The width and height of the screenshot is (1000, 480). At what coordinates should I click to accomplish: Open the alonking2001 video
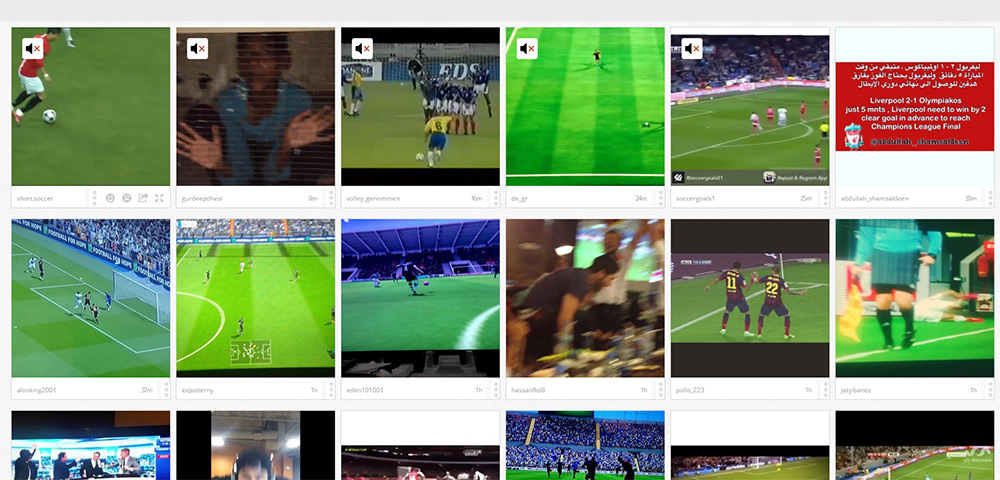(x=91, y=298)
